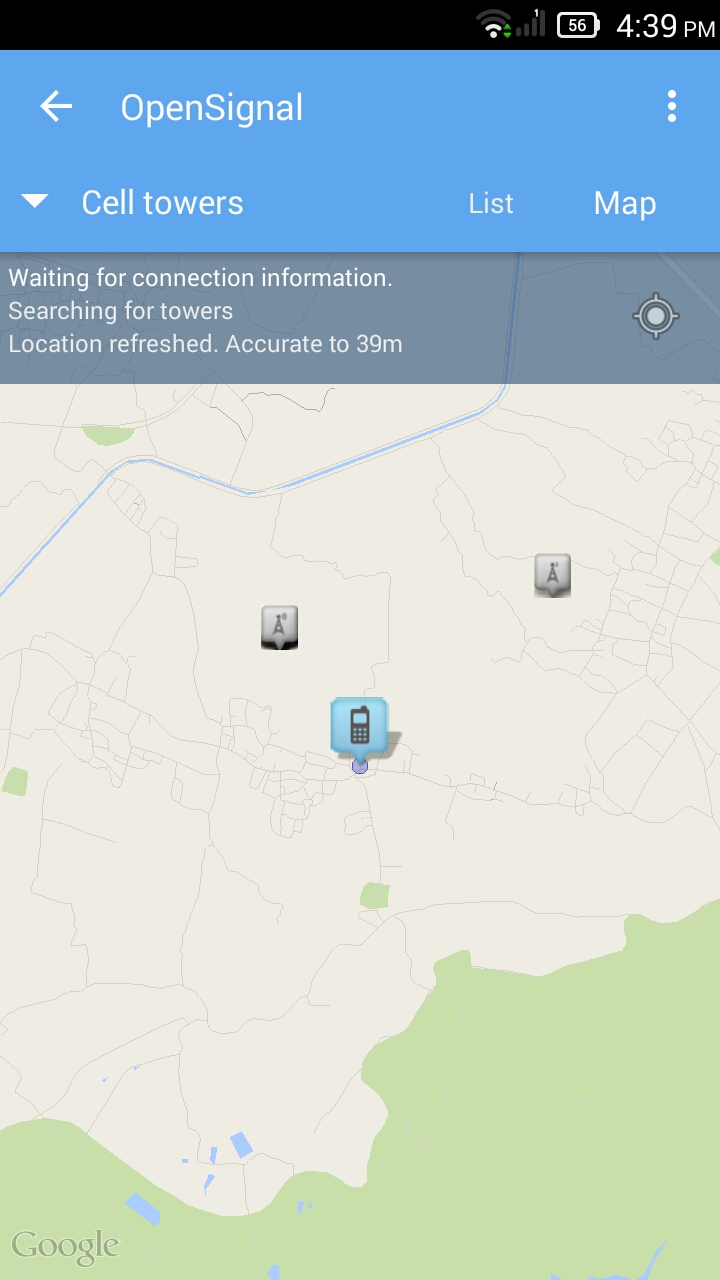Switch to the List view

(x=491, y=203)
